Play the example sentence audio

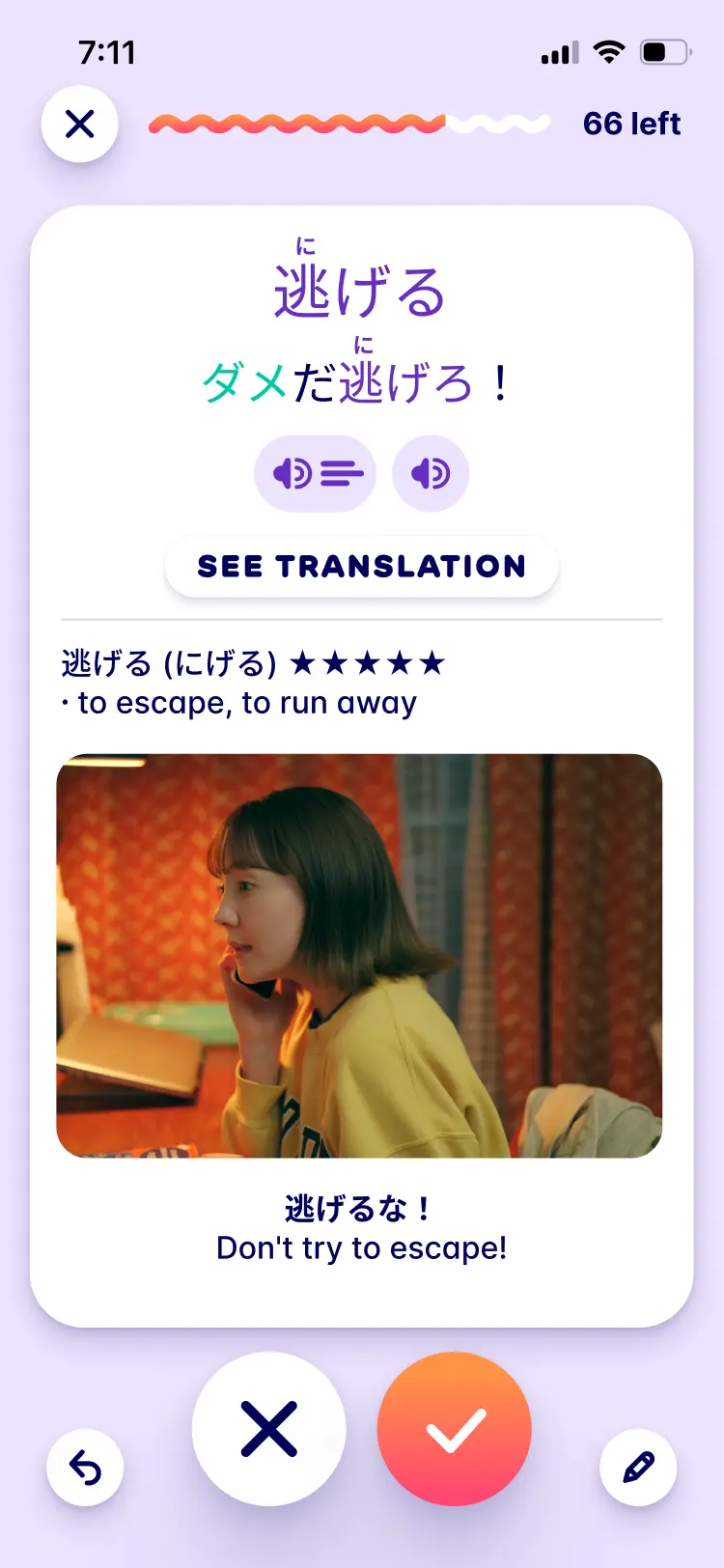click(316, 474)
